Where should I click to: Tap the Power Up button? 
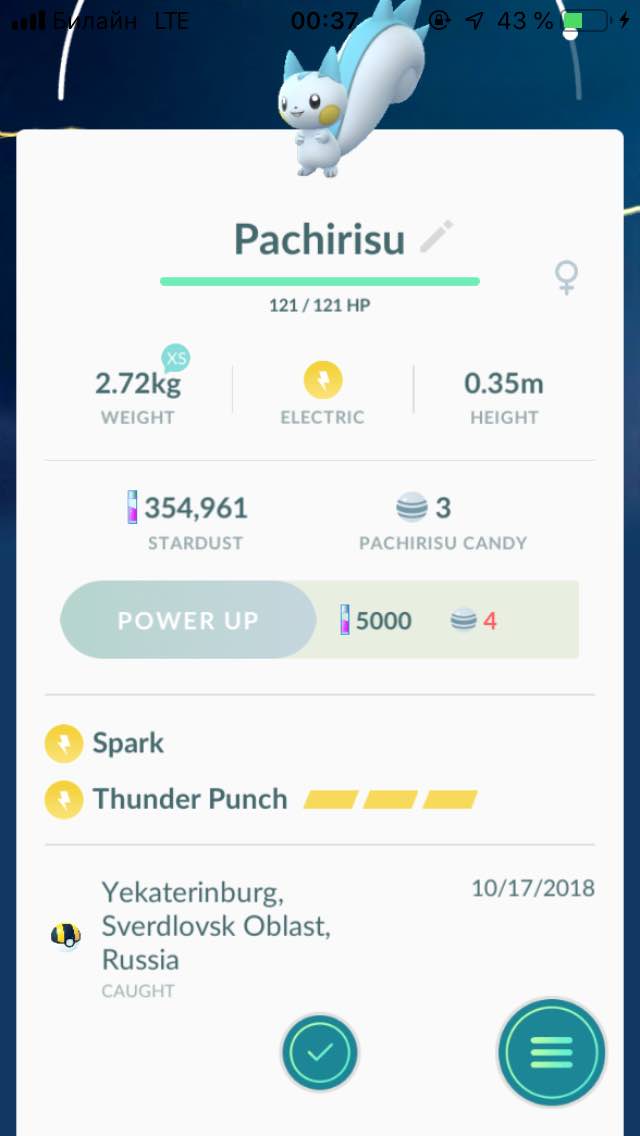pyautogui.click(x=188, y=620)
